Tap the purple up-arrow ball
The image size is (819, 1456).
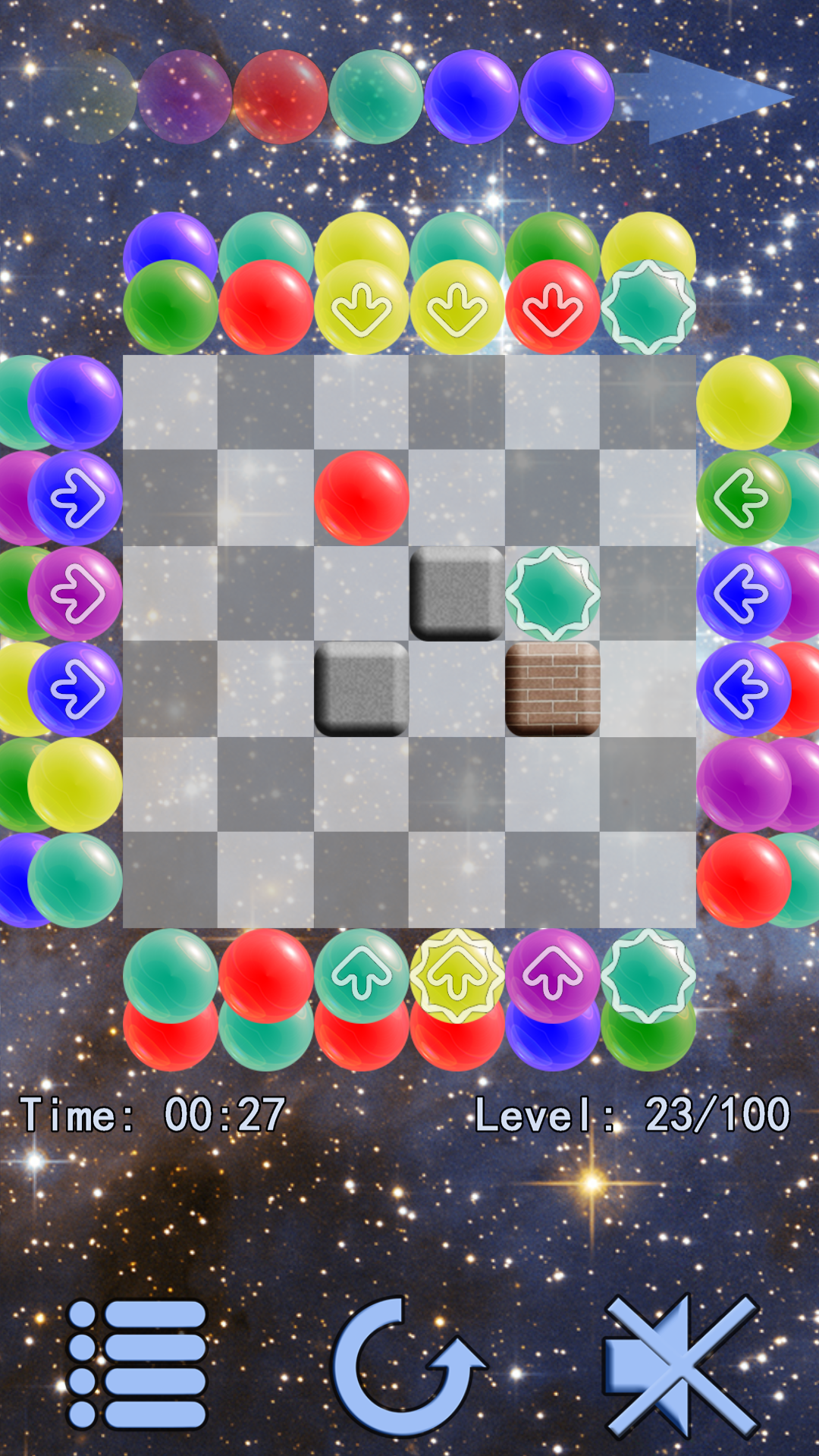coord(553,975)
